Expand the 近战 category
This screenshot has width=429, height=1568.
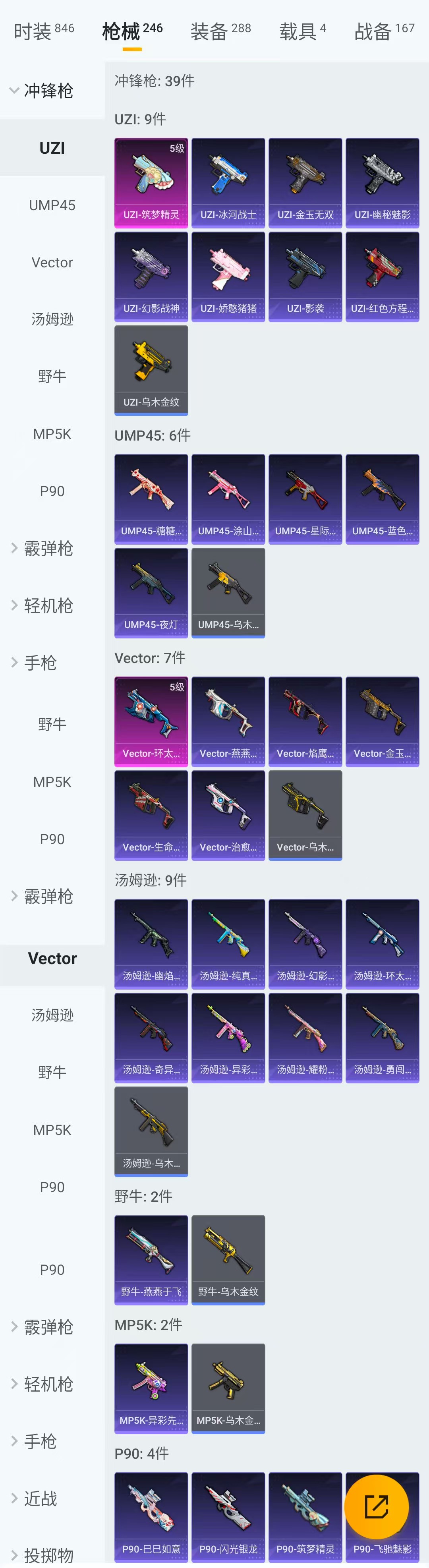coord(40,1498)
